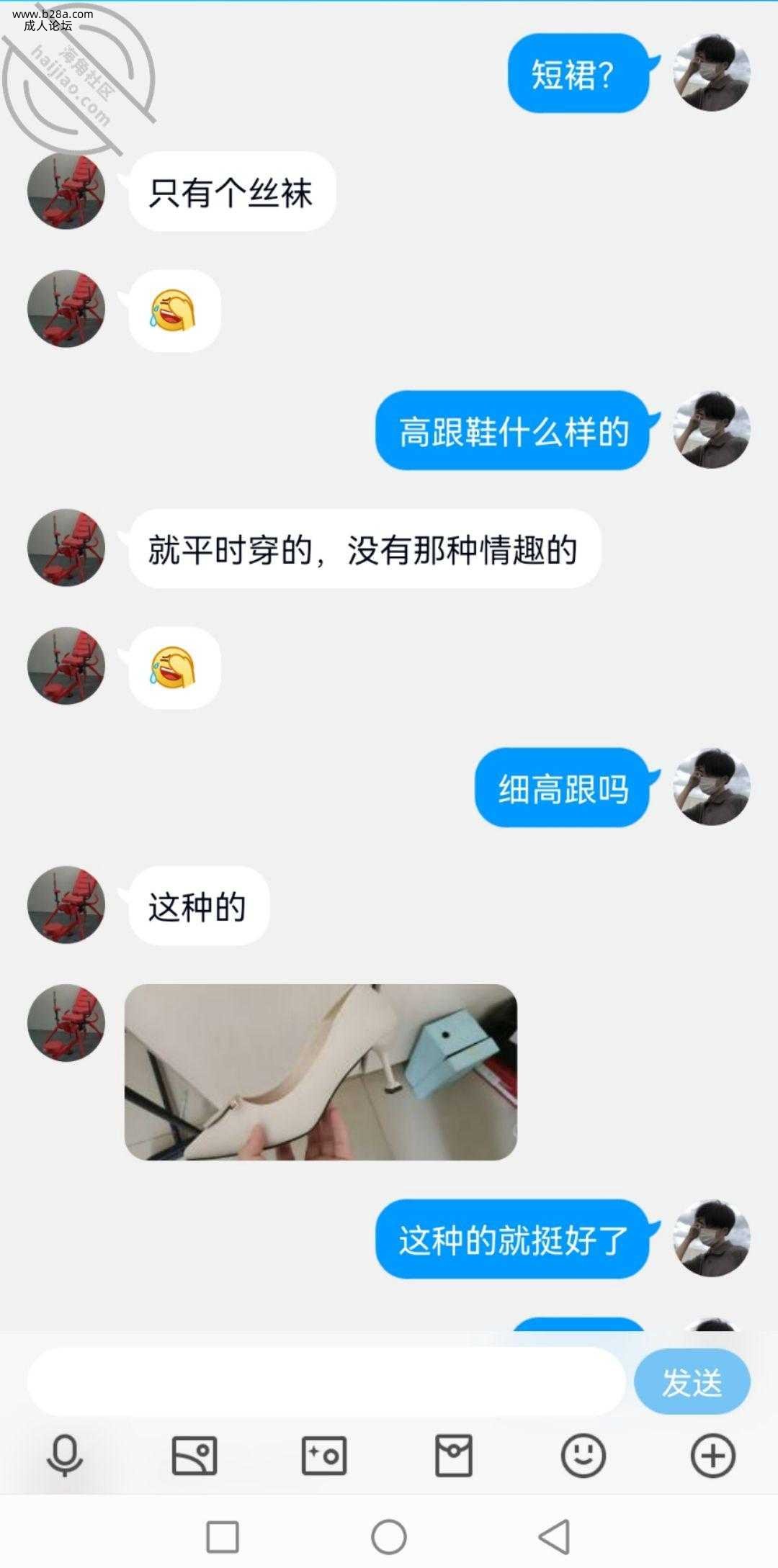Tap the message input field
This screenshot has width=778, height=1568.
[x=326, y=1382]
